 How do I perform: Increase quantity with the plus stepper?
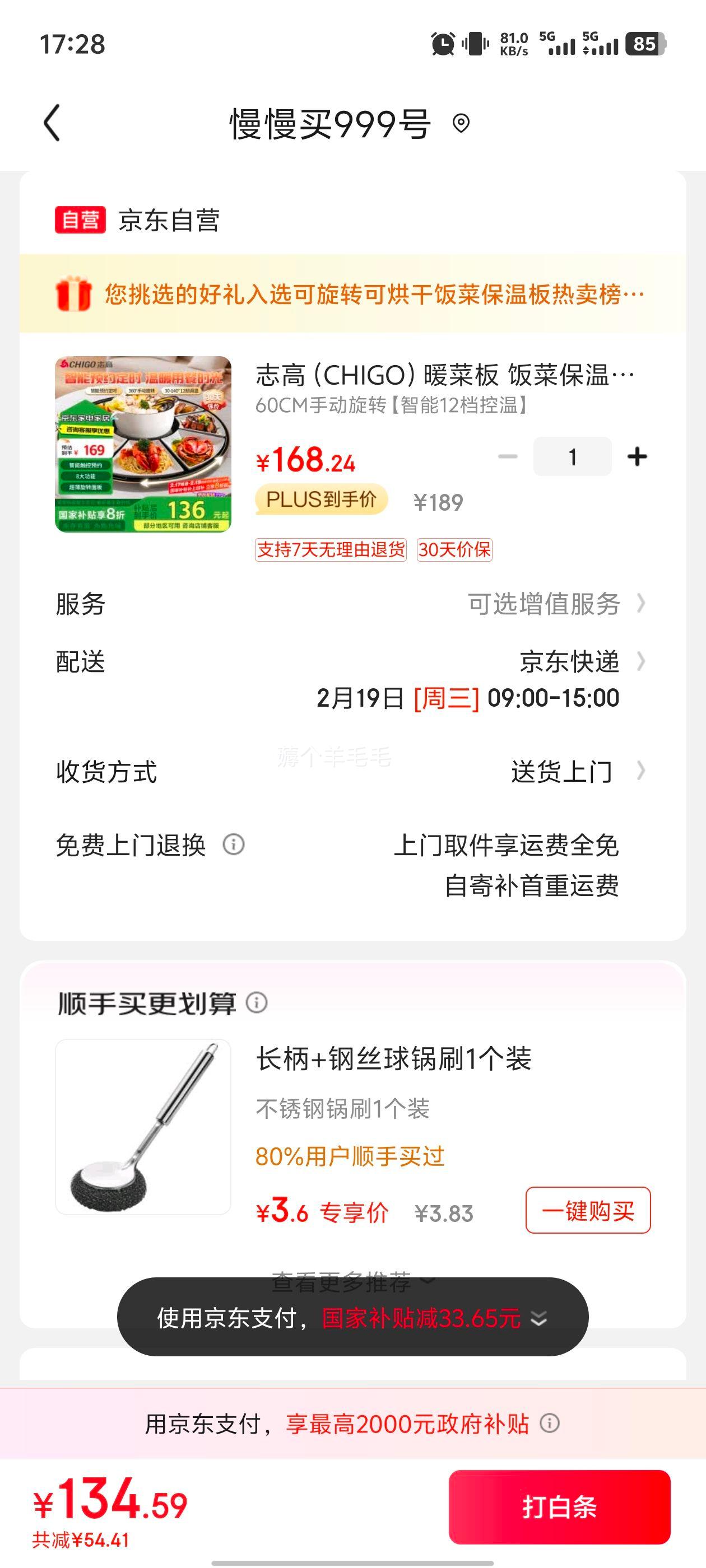(637, 455)
